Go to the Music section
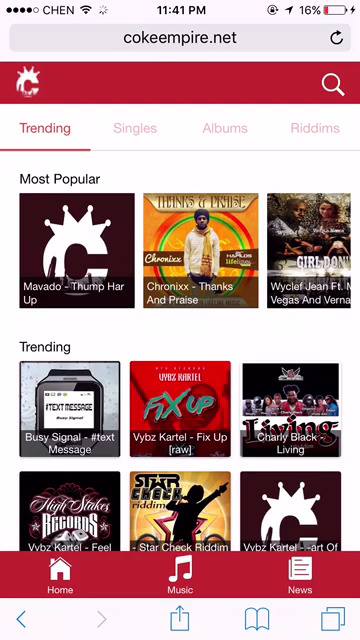 [180, 576]
